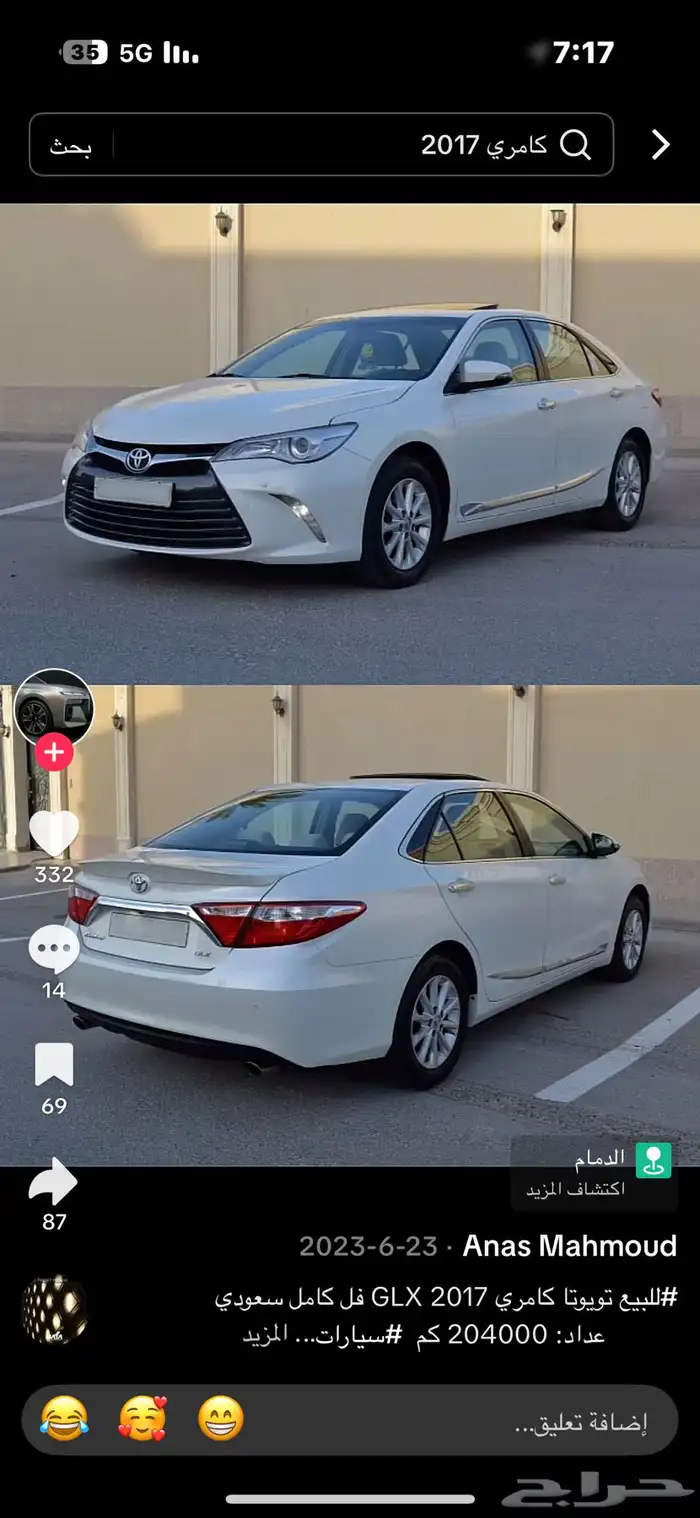
Task: Open the creator's profile picture
Action: point(54,709)
